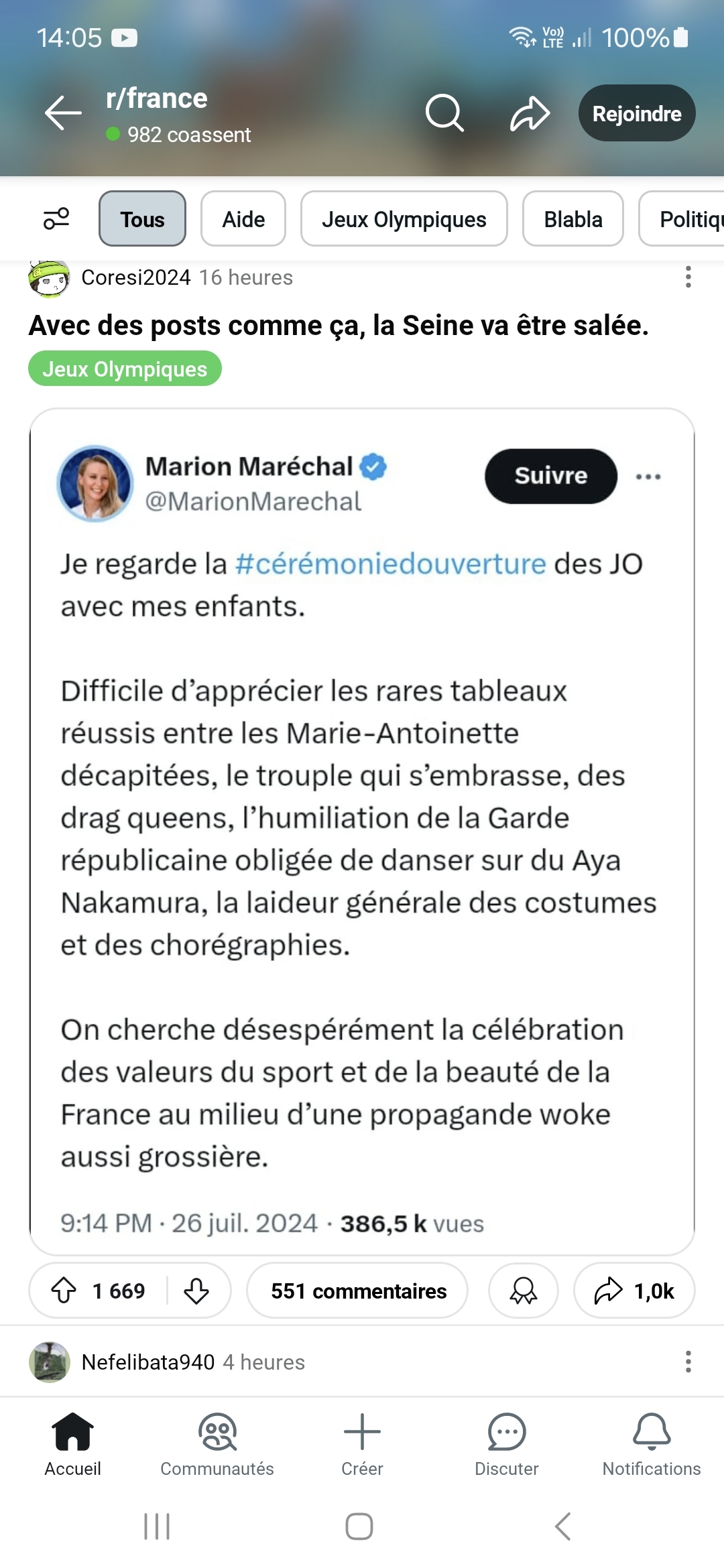
Task: Go back from r/france
Action: 63,113
